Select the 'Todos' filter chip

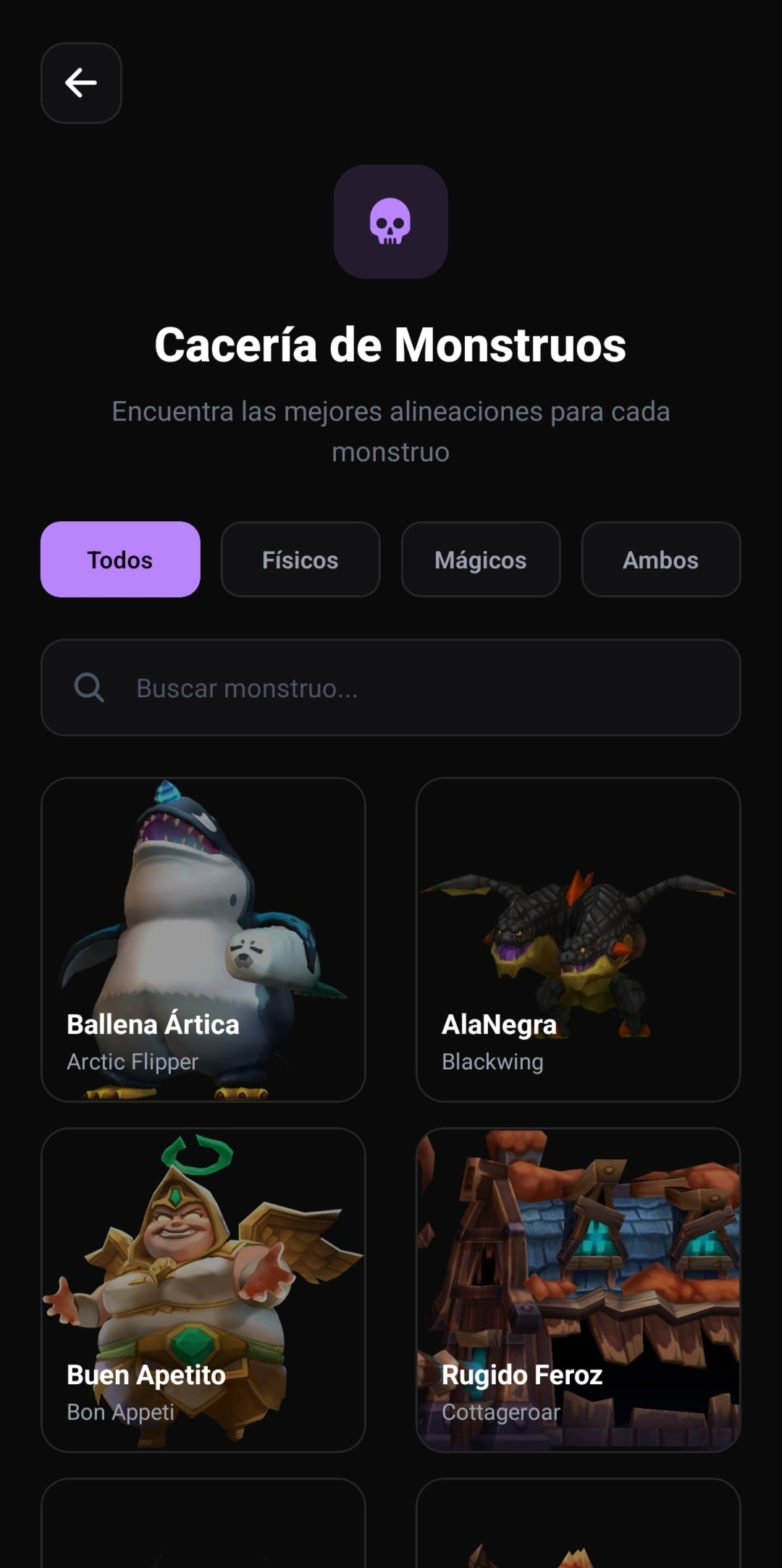tap(119, 559)
